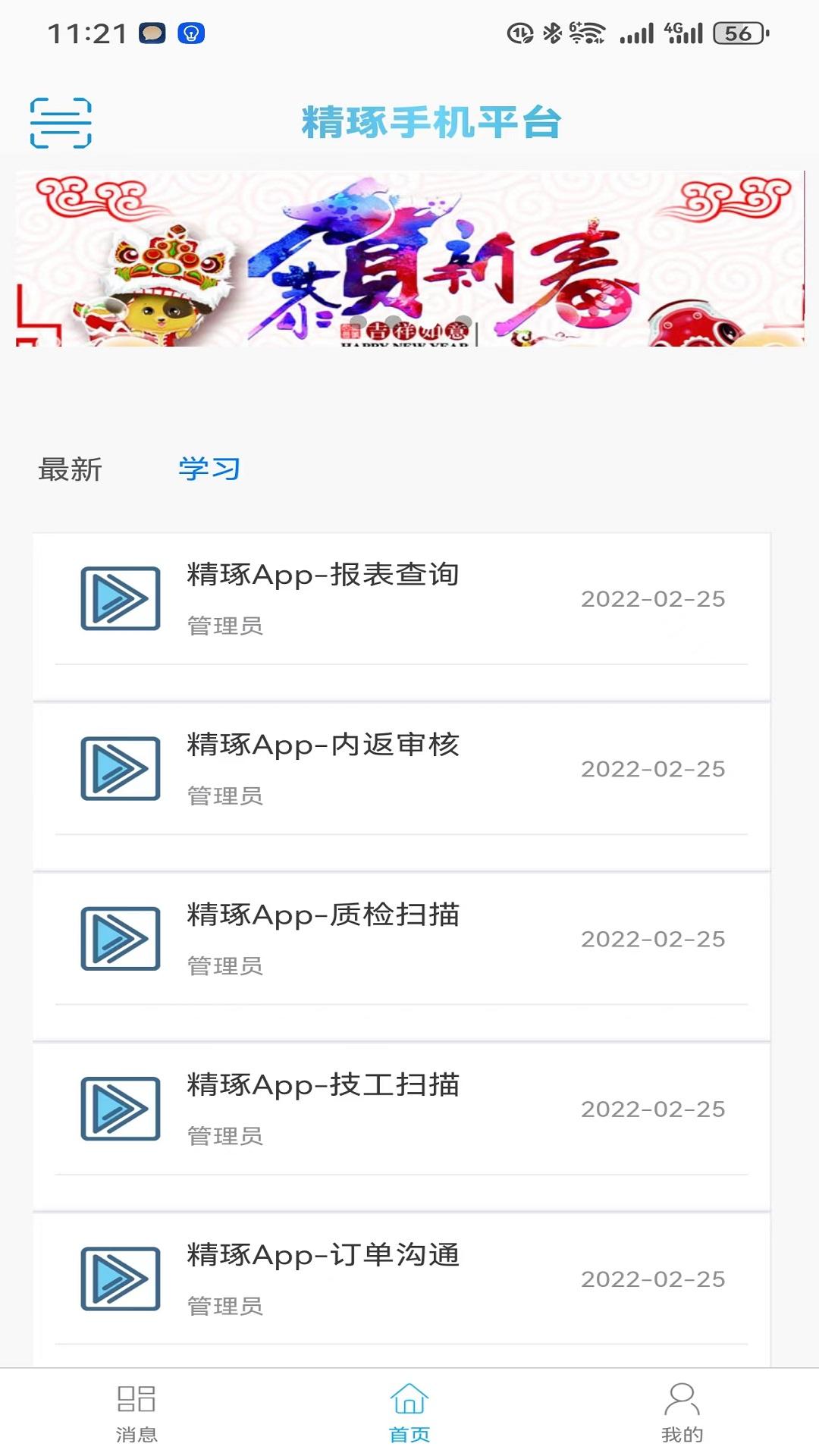Open 精琢App-技工扫描 tutorial
Viewport: 819px width, 1456px height.
click(400, 1109)
